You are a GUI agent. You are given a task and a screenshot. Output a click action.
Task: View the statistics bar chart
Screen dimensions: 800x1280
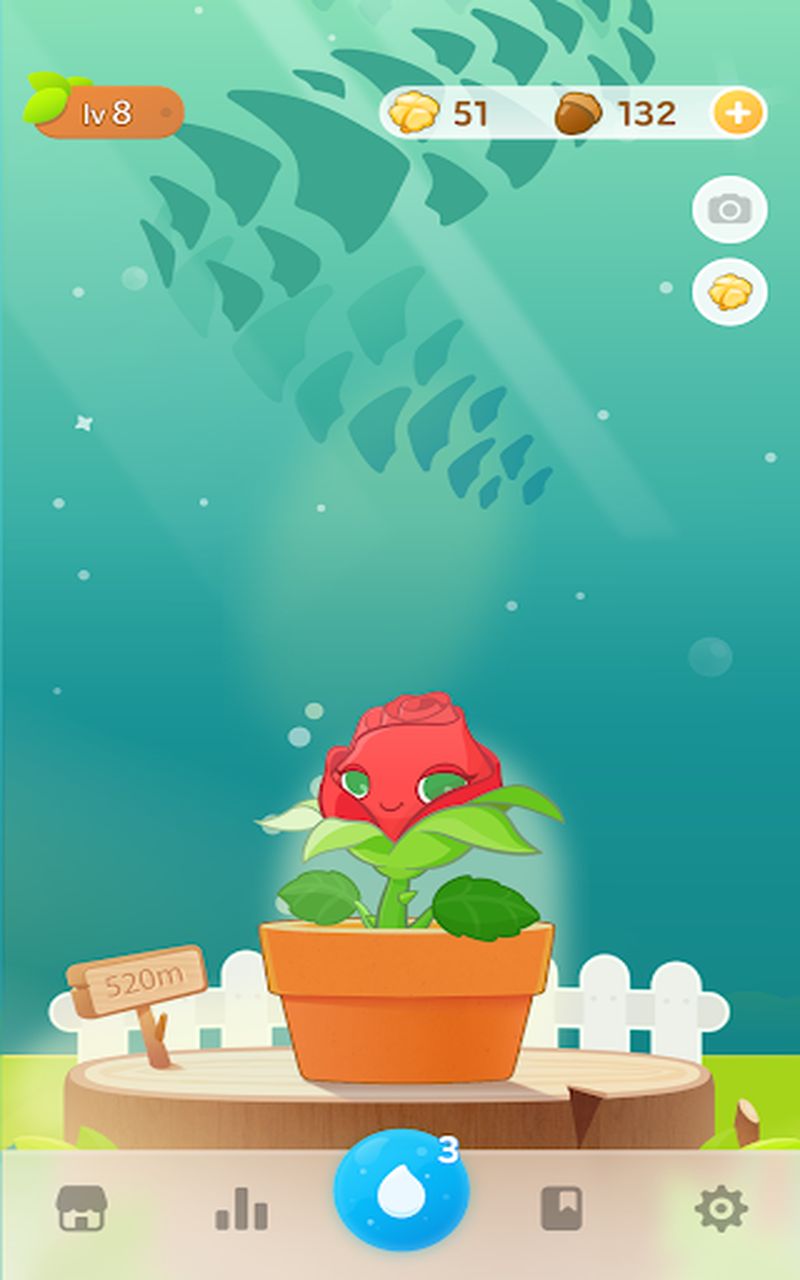(x=241, y=1210)
